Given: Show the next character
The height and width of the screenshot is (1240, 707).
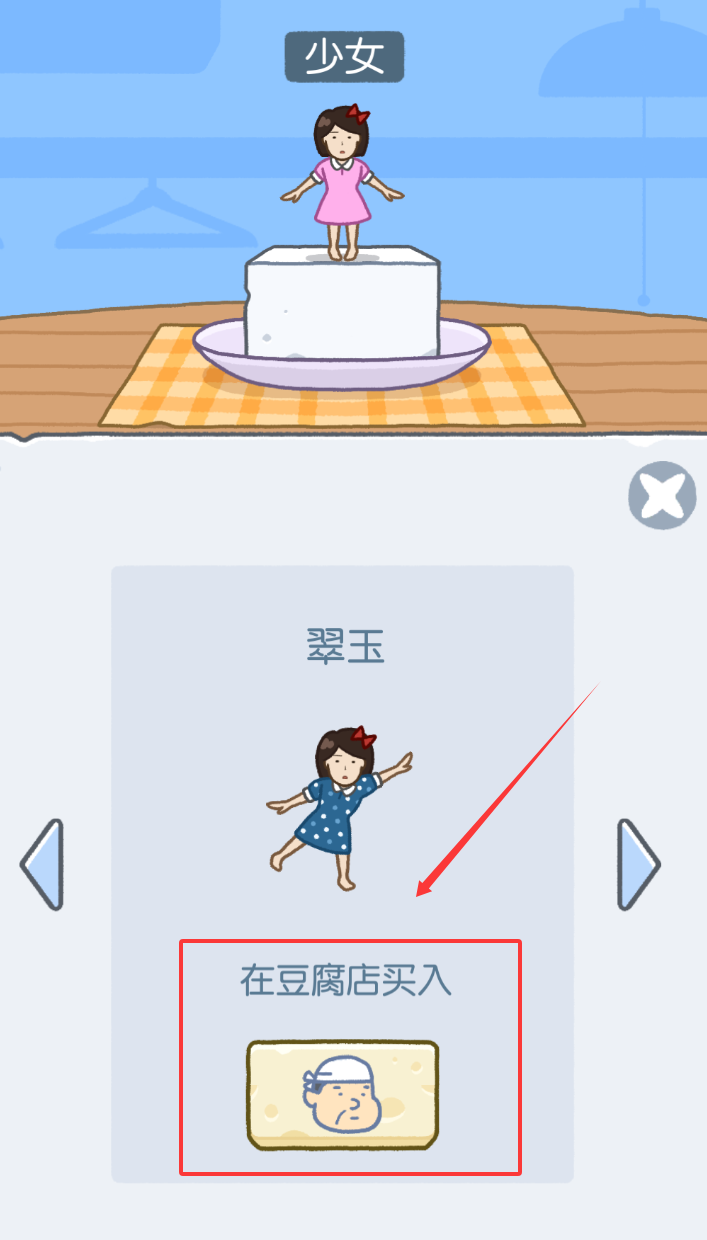Looking at the screenshot, I should pyautogui.click(x=638, y=864).
